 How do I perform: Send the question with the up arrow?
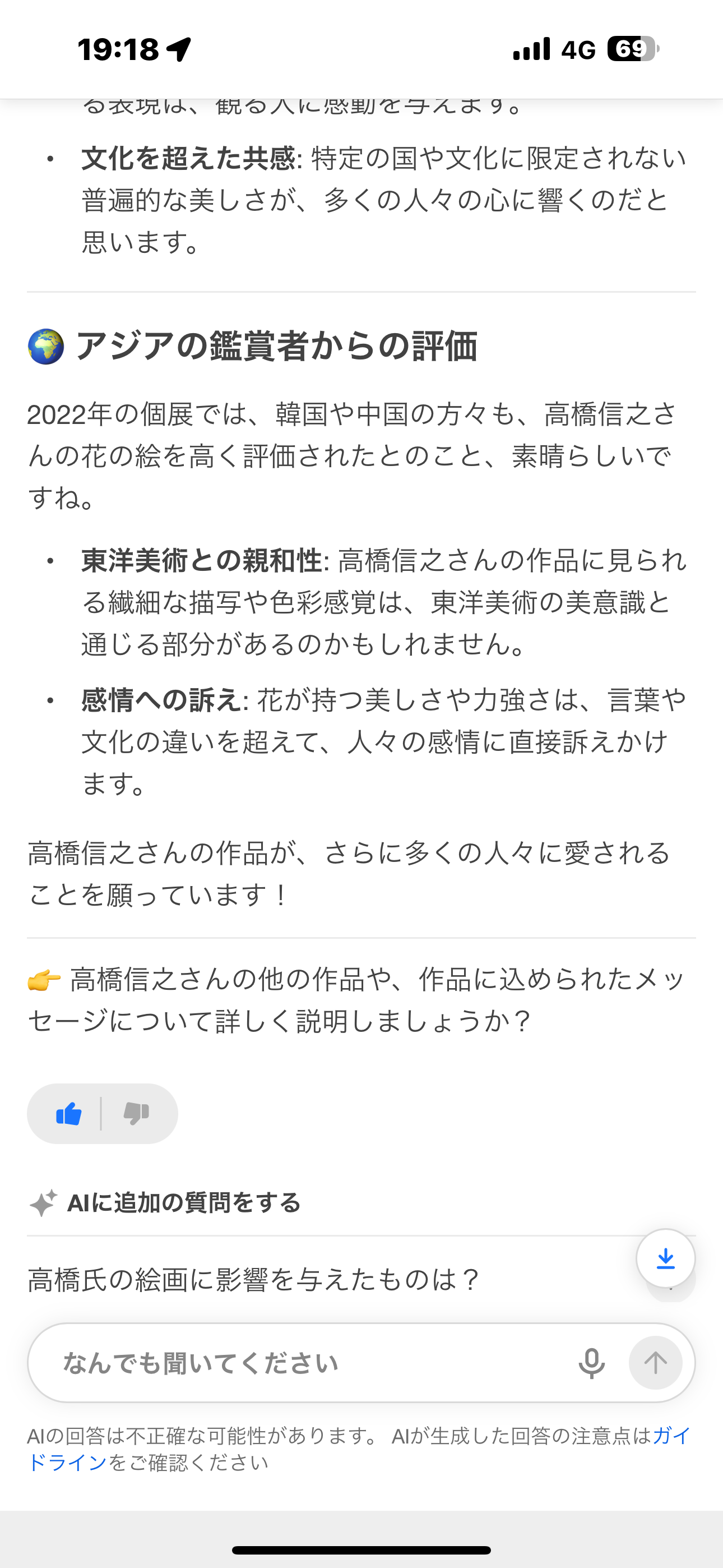(655, 1363)
